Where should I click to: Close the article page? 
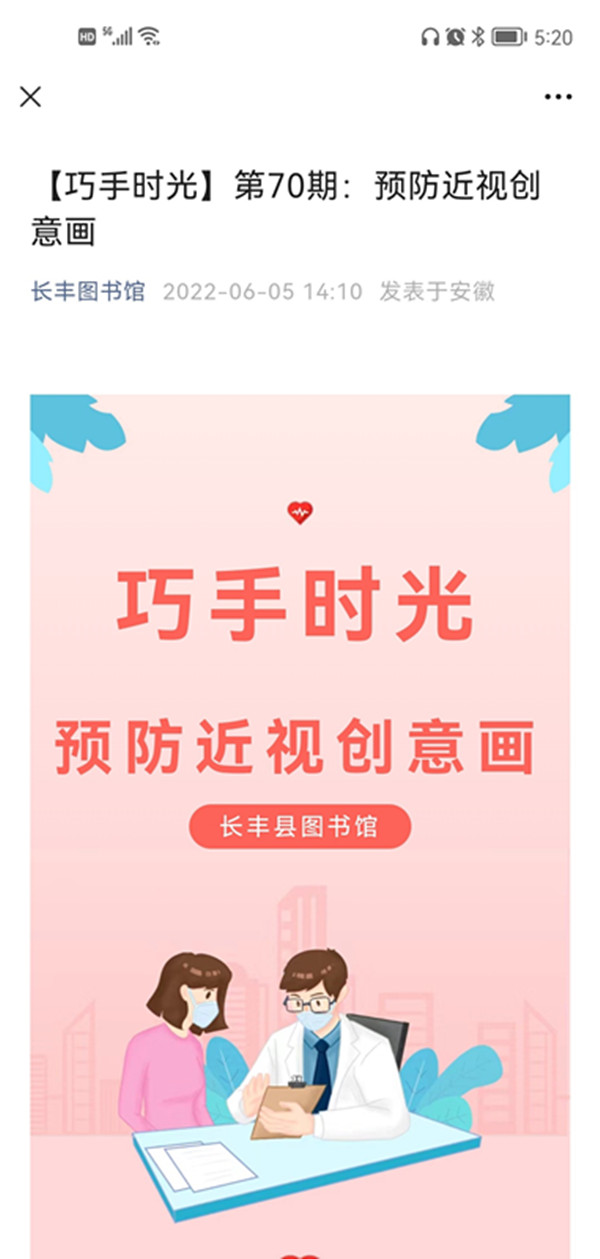(x=31, y=97)
